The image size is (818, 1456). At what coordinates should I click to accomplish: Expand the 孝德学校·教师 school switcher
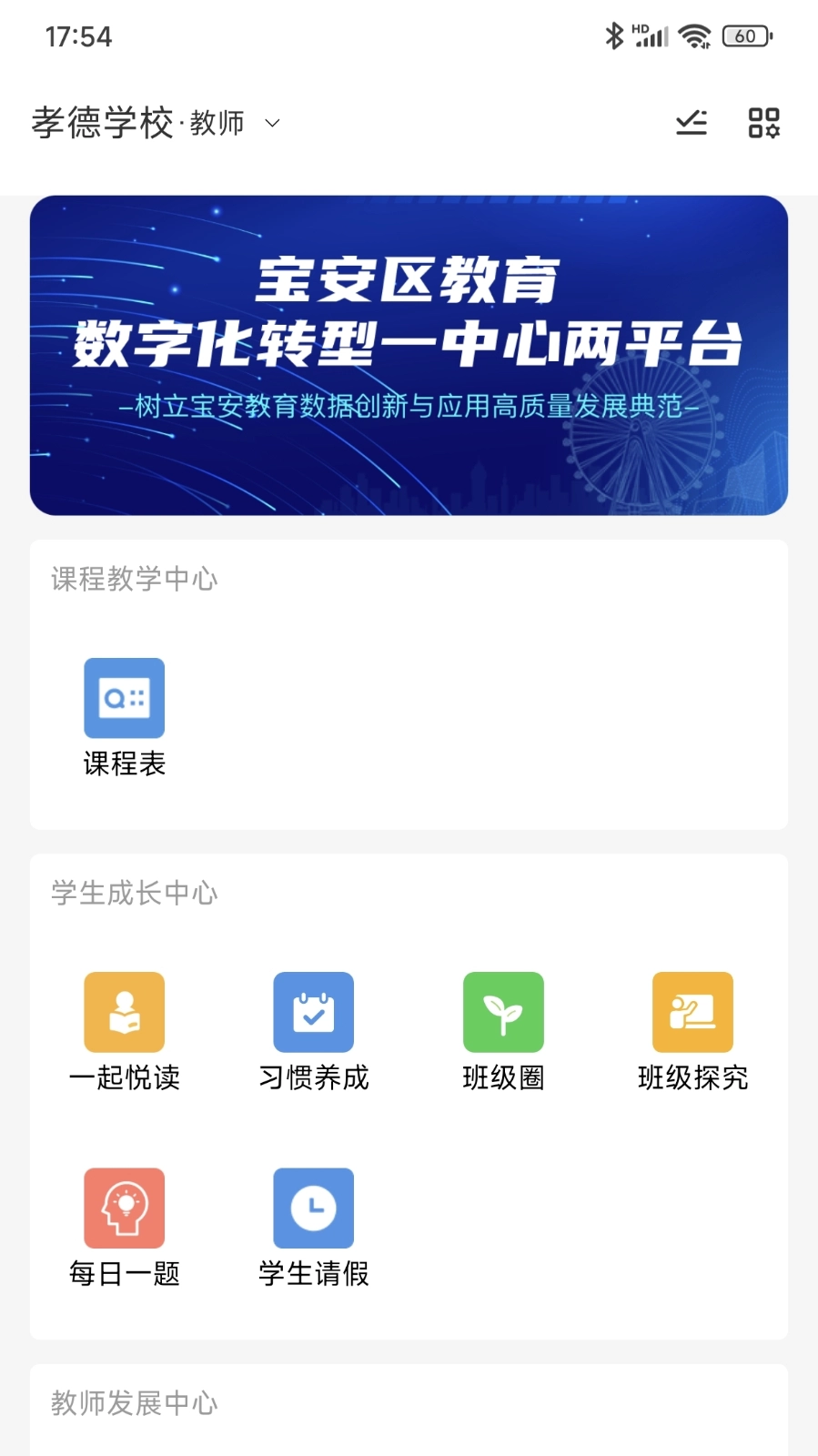coord(157,123)
